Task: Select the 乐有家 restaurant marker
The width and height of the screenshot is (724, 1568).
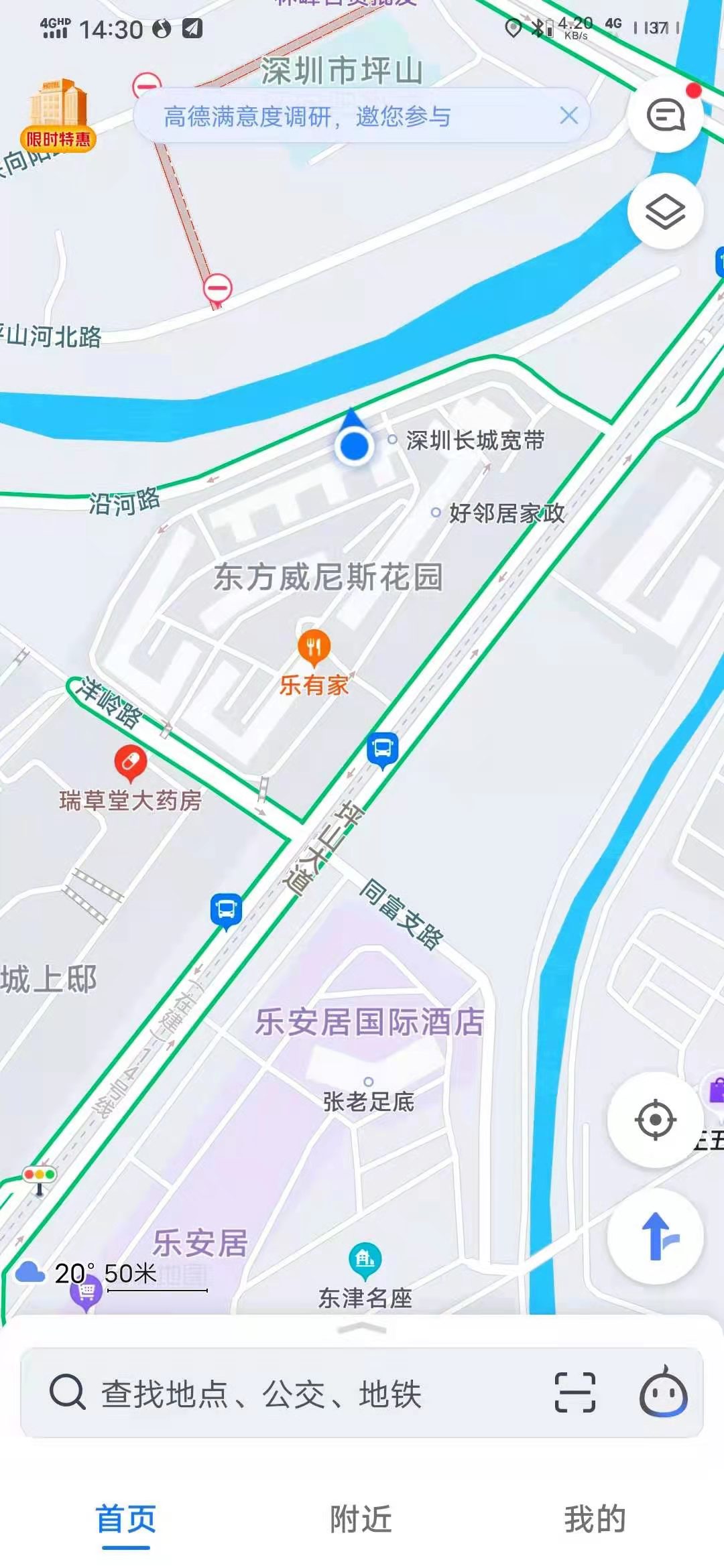Action: [314, 647]
